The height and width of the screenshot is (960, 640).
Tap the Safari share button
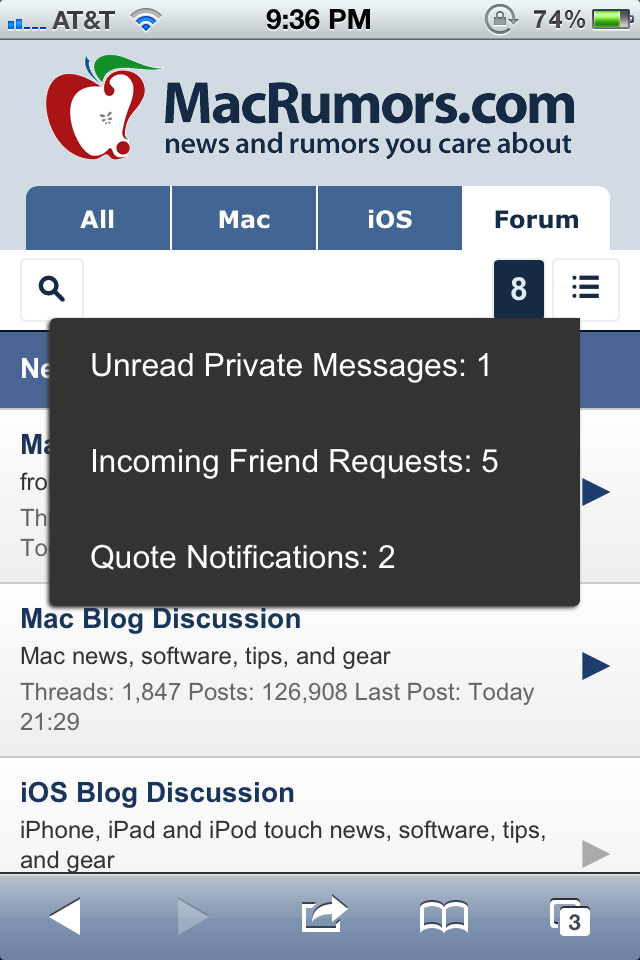(324, 915)
